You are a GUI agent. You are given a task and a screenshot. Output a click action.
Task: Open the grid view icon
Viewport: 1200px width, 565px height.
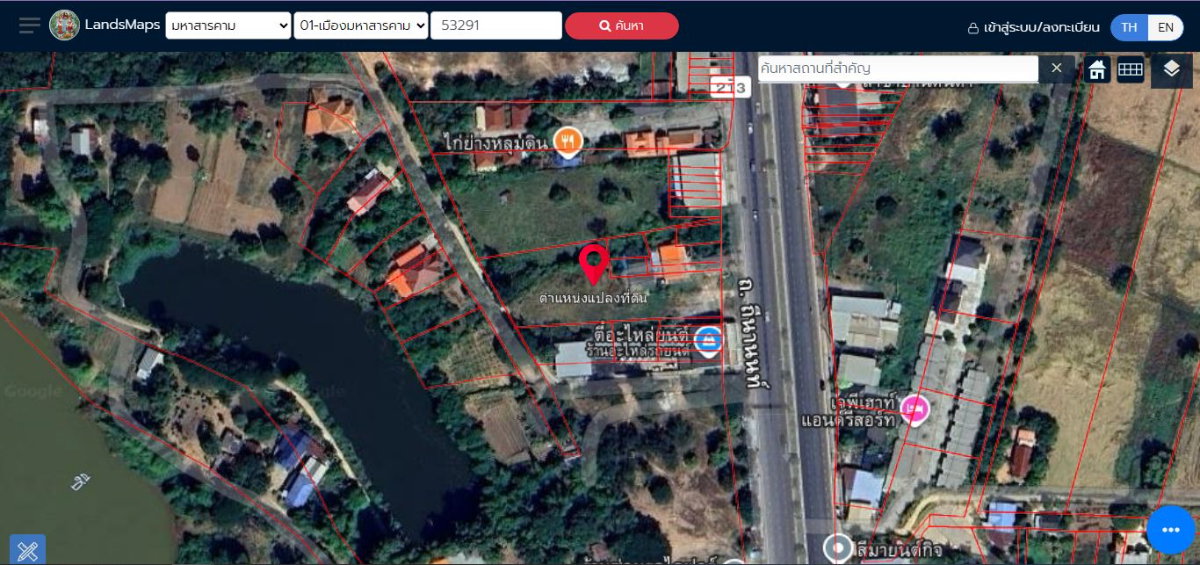[x=1130, y=69]
